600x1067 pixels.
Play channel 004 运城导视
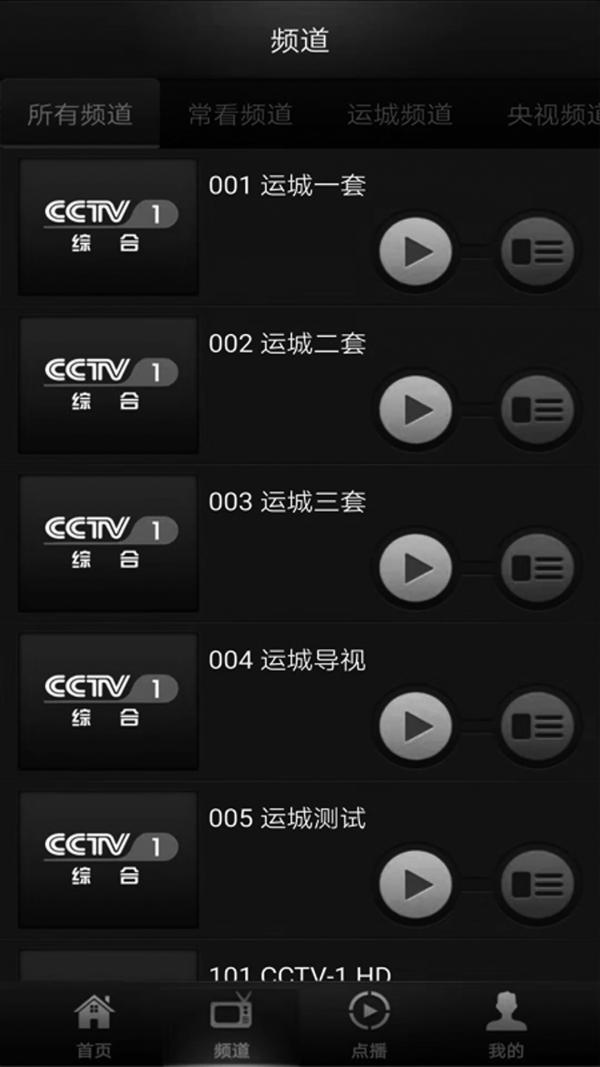(416, 725)
